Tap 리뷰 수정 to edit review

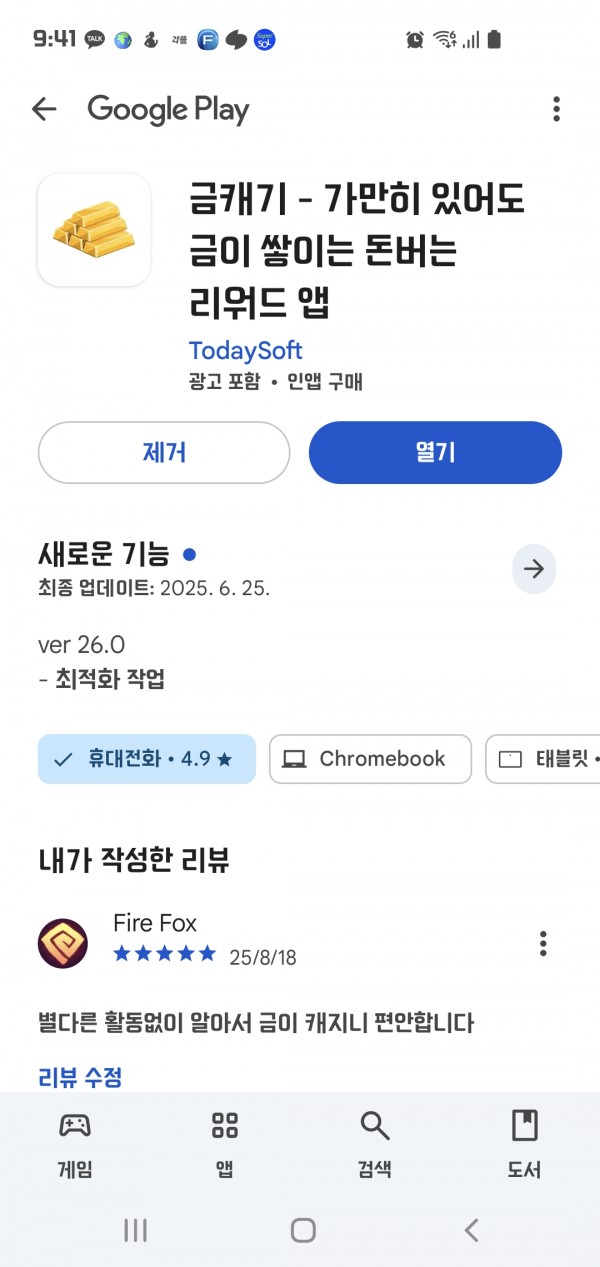pyautogui.click(x=80, y=1077)
